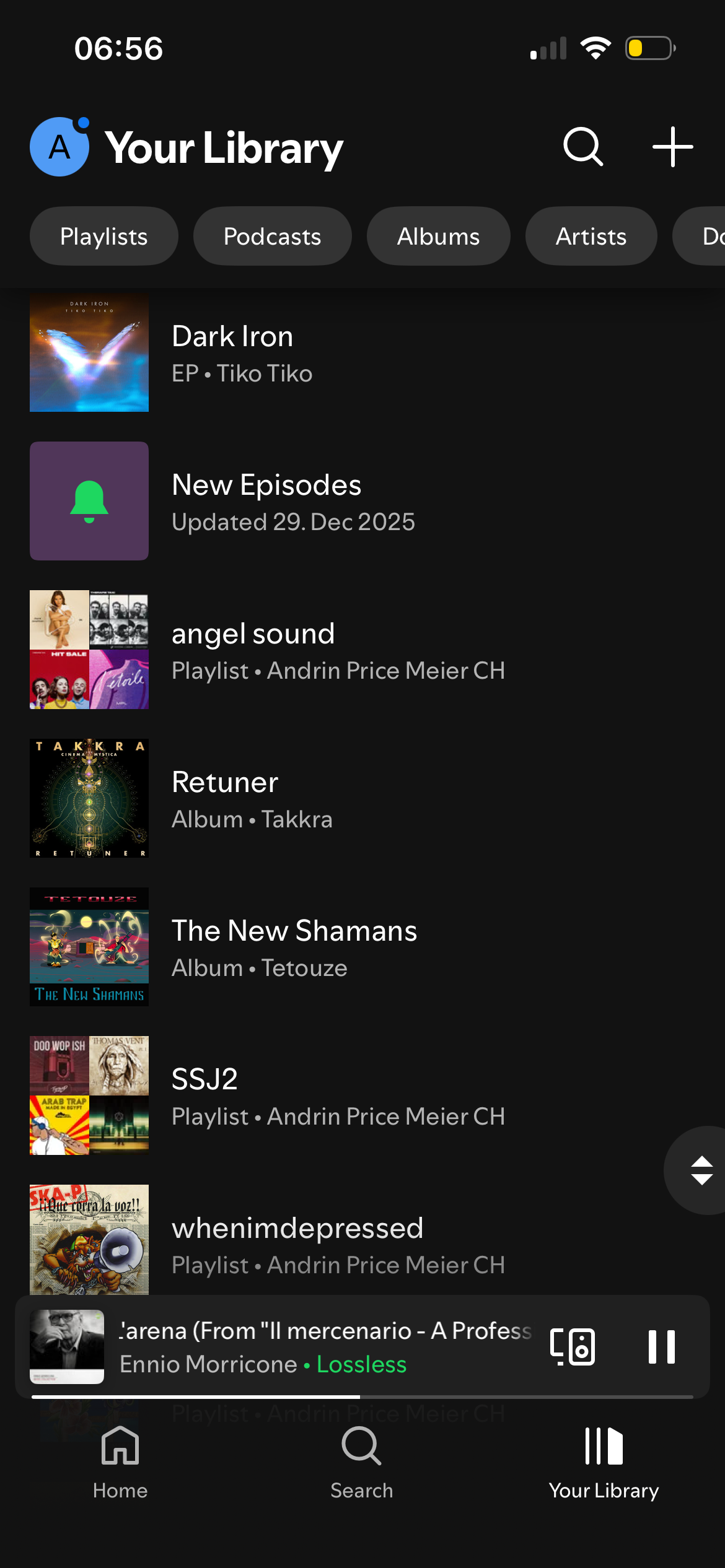Show only Albums in the library
Viewport: 725px width, 1568px height.
point(438,237)
